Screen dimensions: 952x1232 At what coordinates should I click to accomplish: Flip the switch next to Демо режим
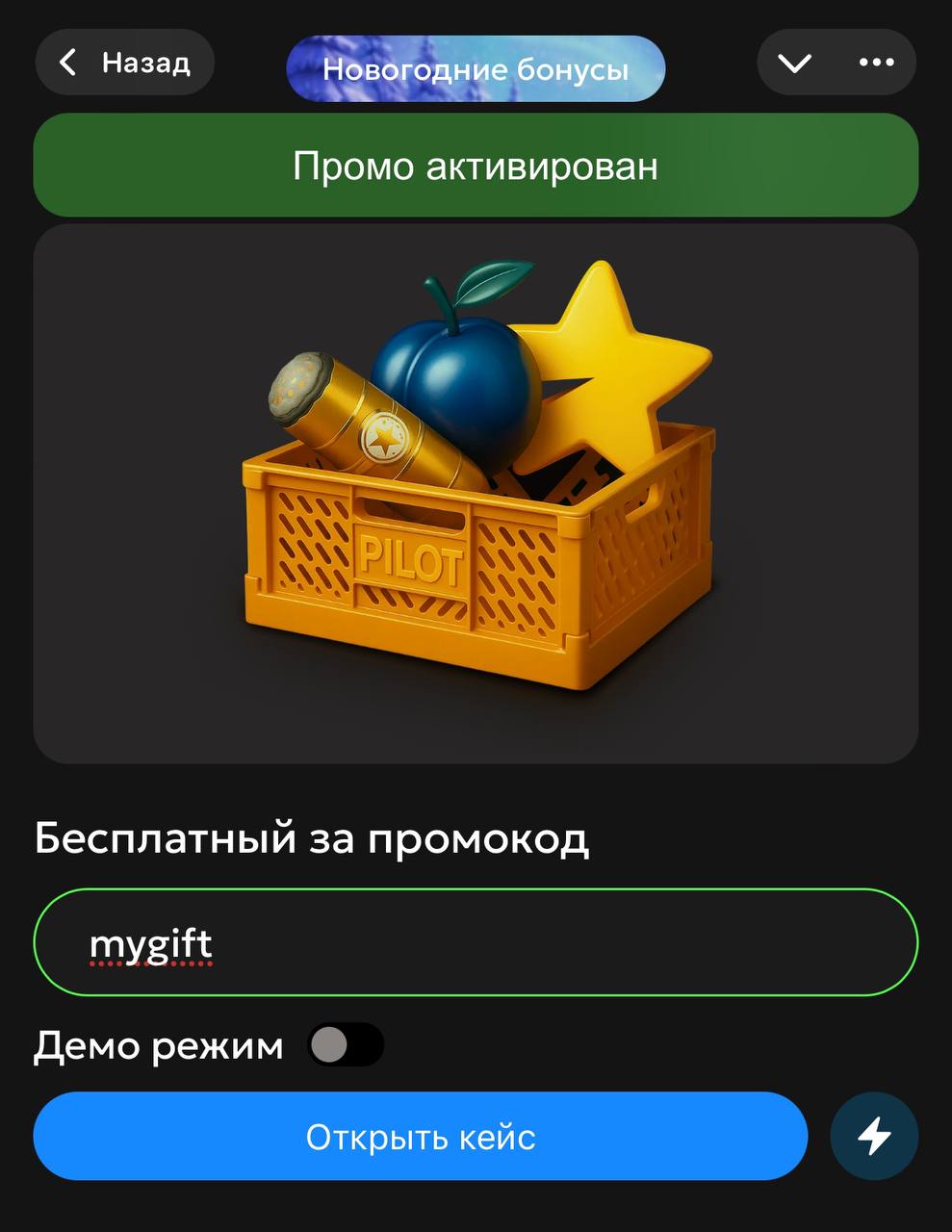click(x=347, y=1043)
